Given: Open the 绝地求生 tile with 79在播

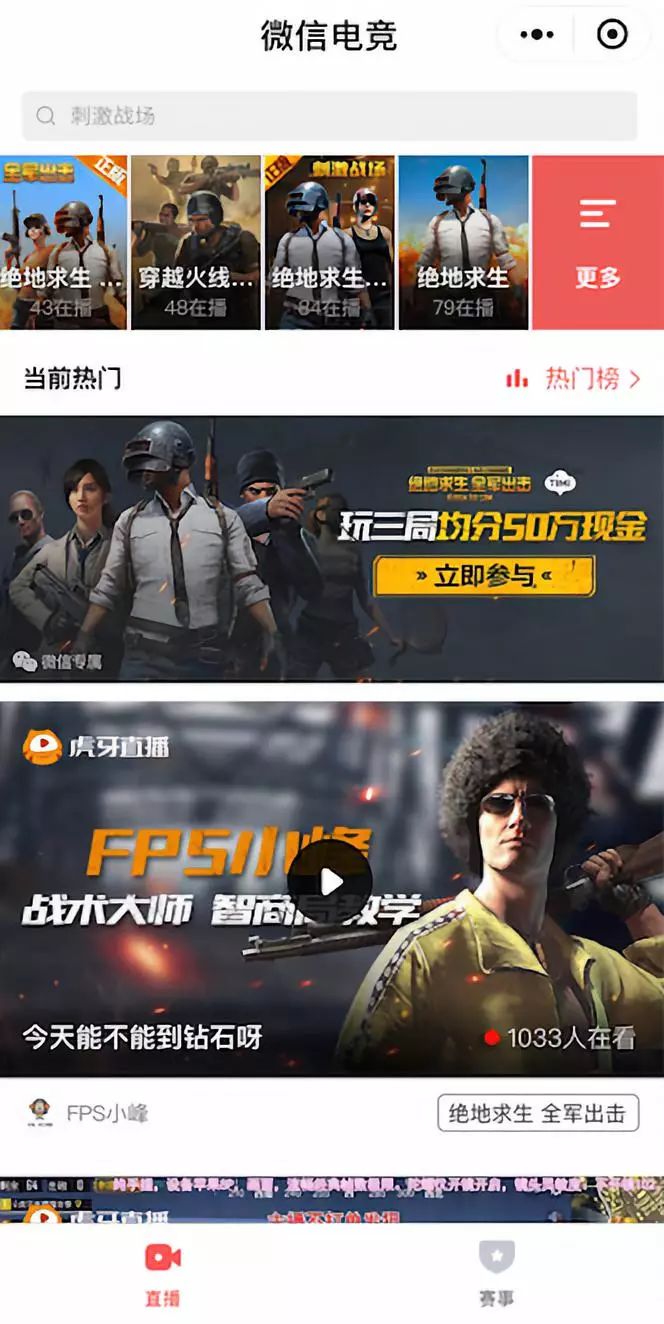Looking at the screenshot, I should 463,243.
